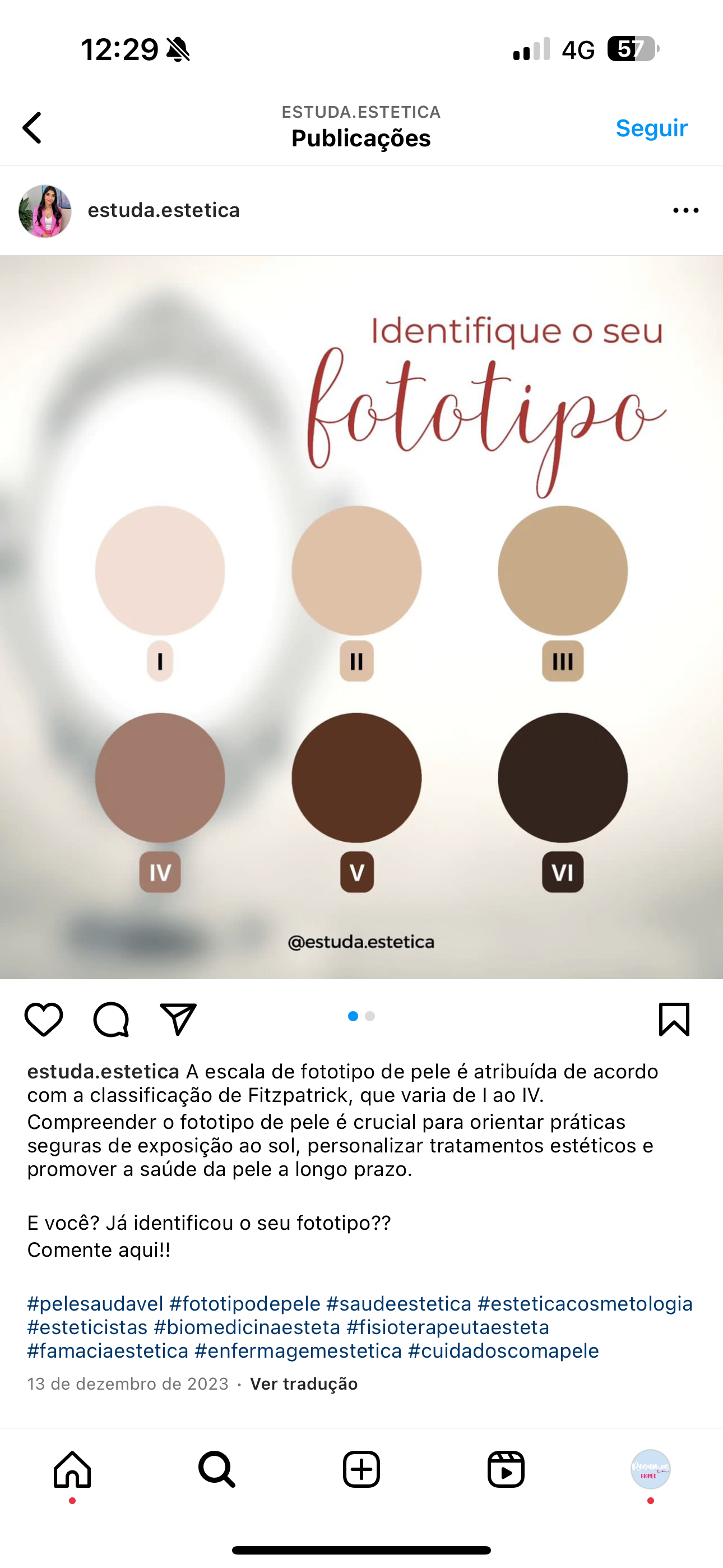Open comments on the fototipo post

(111, 1019)
